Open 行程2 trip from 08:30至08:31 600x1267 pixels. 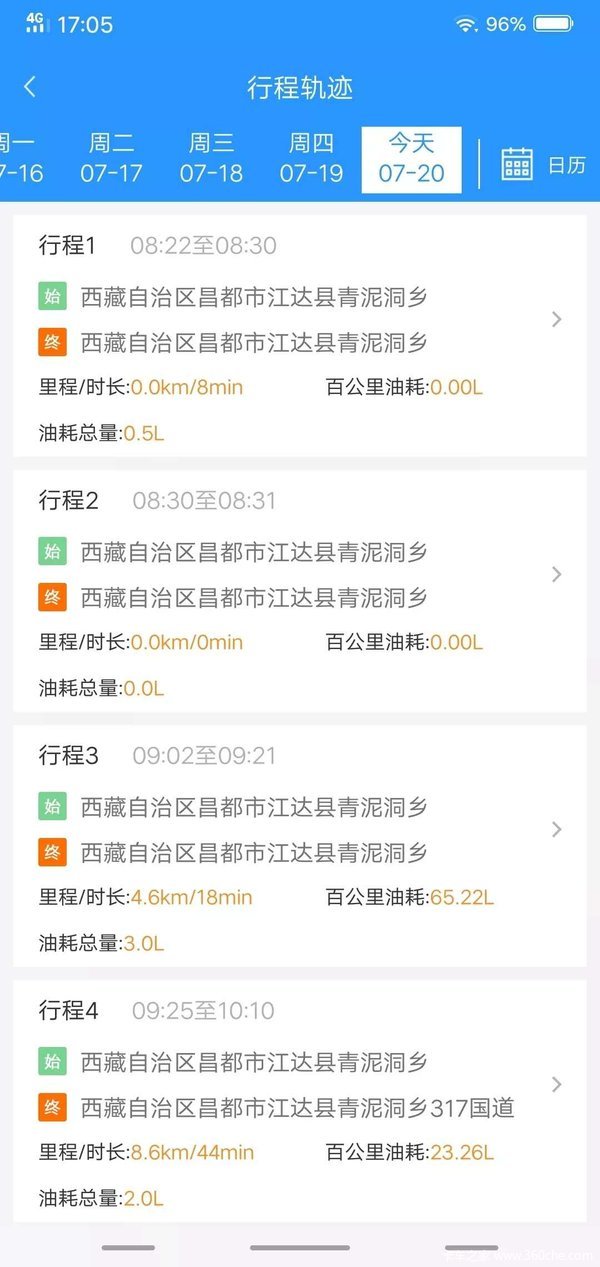300,591
